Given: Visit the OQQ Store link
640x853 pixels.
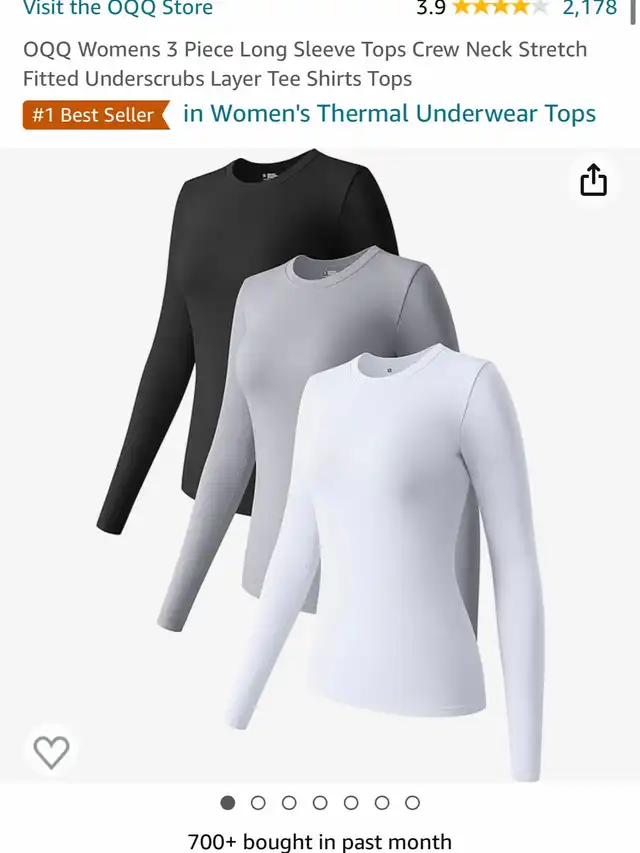Looking at the screenshot, I should tap(118, 8).
